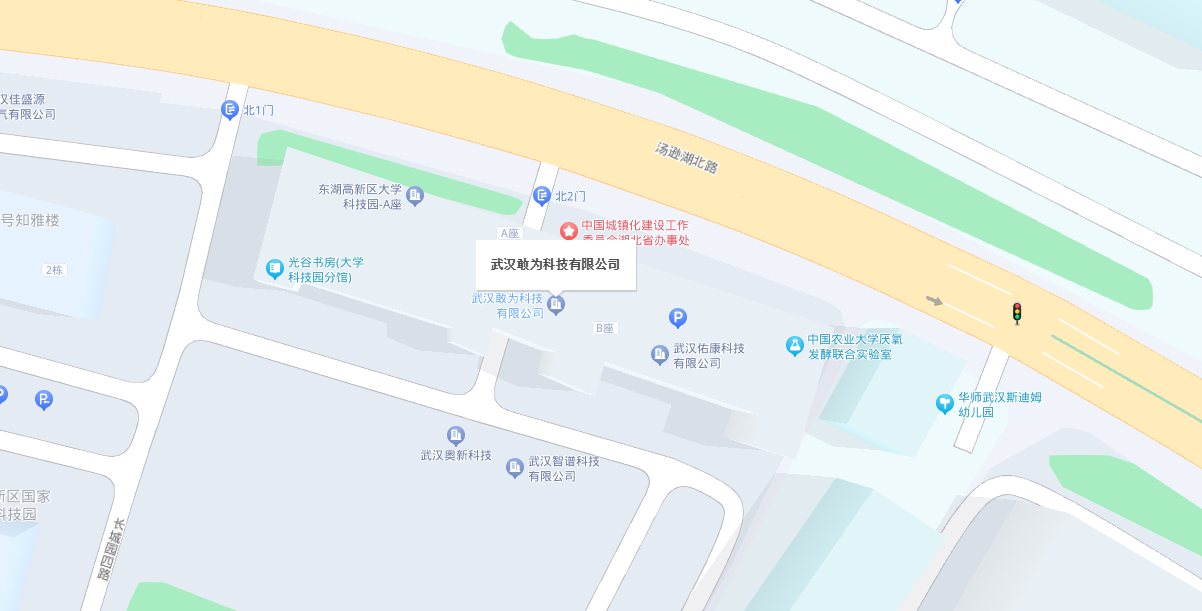The width and height of the screenshot is (1202, 611).
Task: Select the 武汉佑康科技有限公司 marker
Action: (660, 355)
